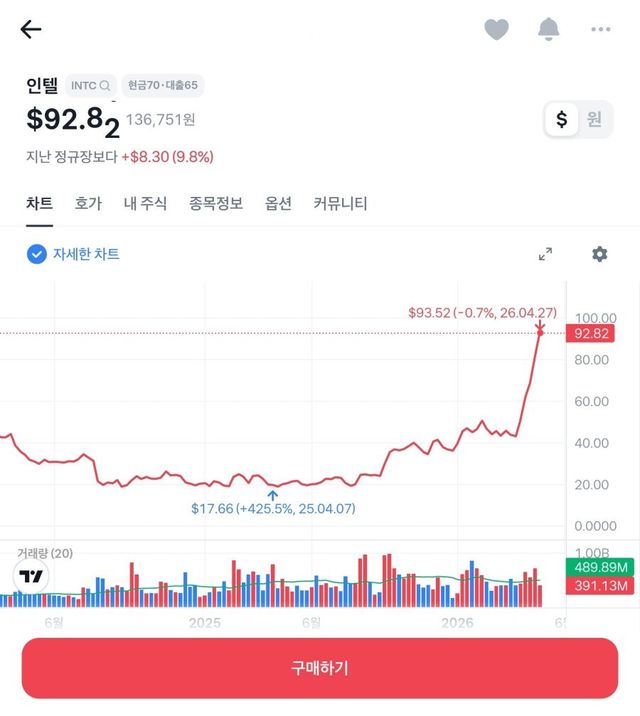The height and width of the screenshot is (716, 640).
Task: Switch to the 옵션 tab
Action: (278, 203)
